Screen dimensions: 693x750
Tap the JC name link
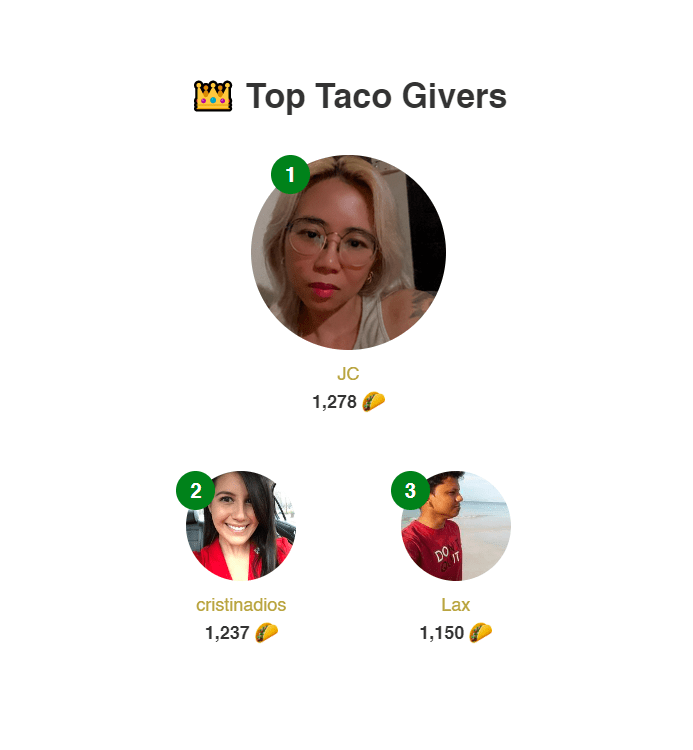point(348,374)
